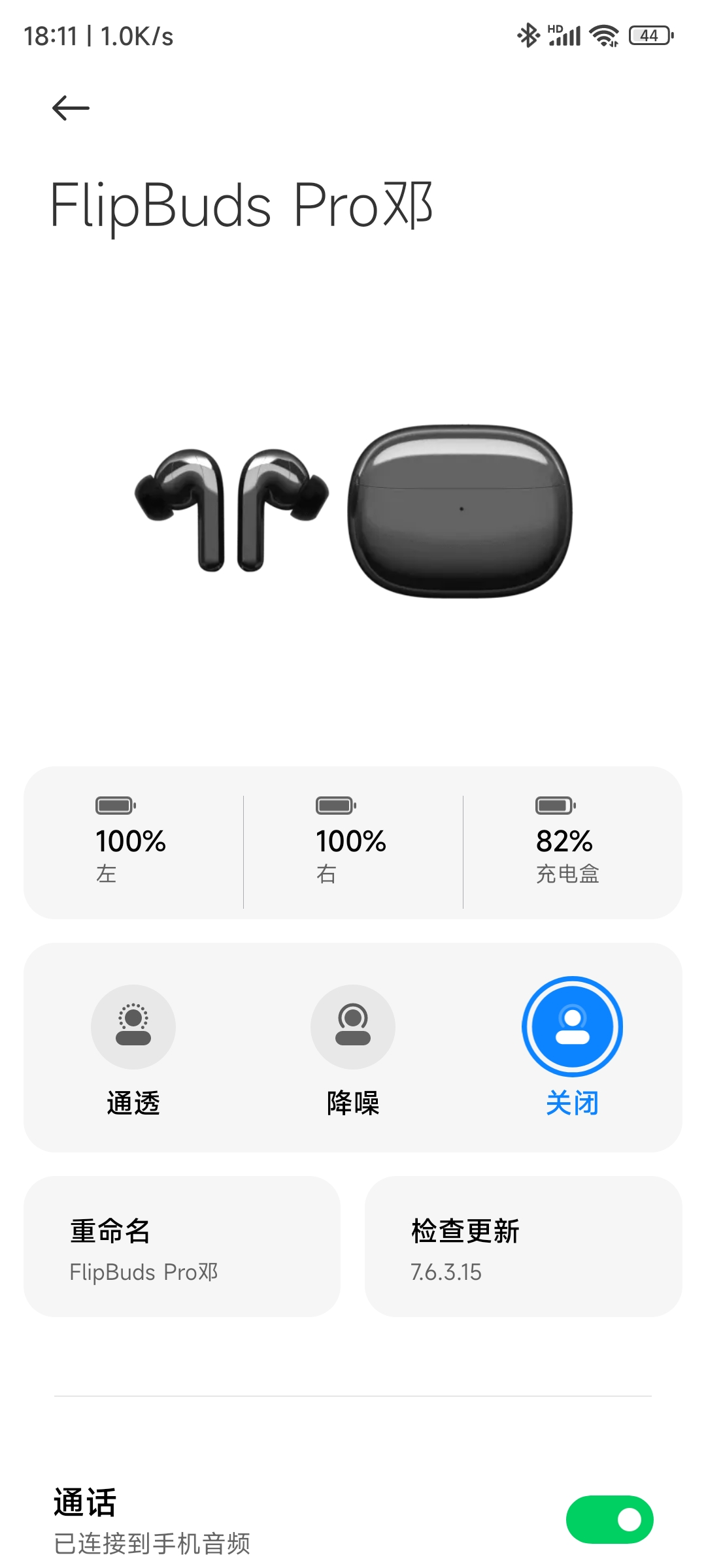
Task: Switch to 通透 transparency mode
Action: [133, 1027]
